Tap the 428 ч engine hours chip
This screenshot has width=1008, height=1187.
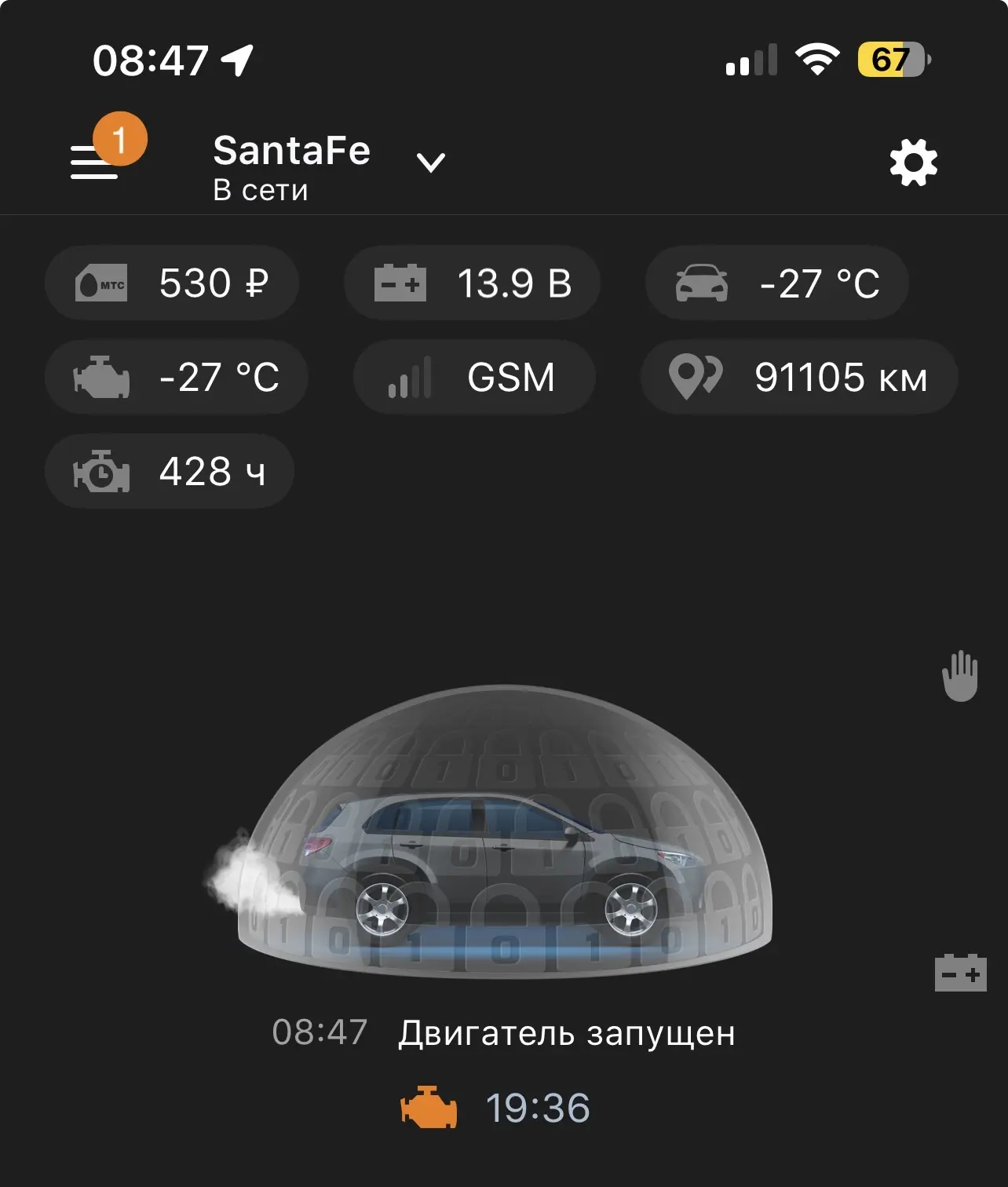click(x=170, y=471)
